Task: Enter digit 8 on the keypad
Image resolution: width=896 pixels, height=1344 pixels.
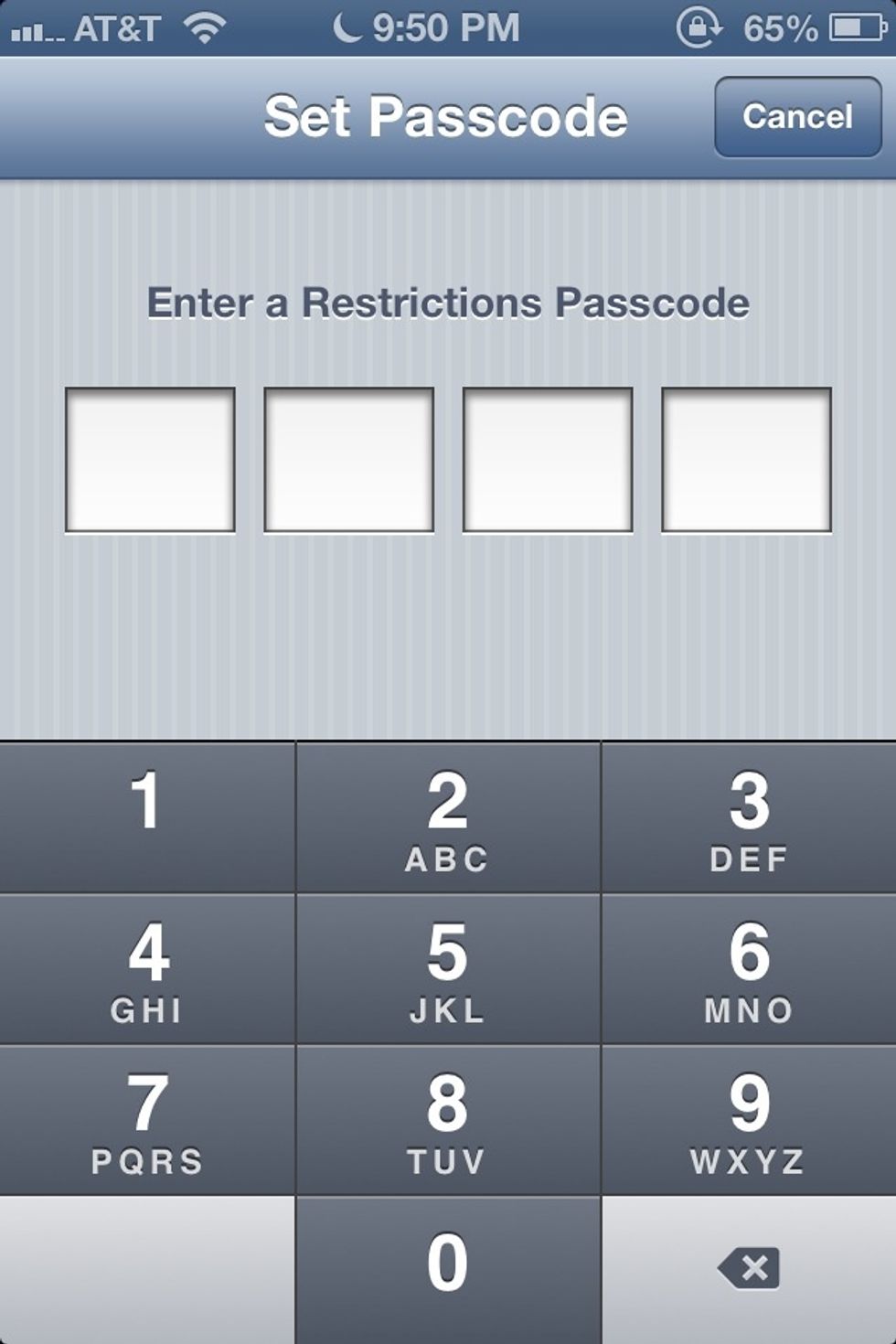Action: point(448,1120)
